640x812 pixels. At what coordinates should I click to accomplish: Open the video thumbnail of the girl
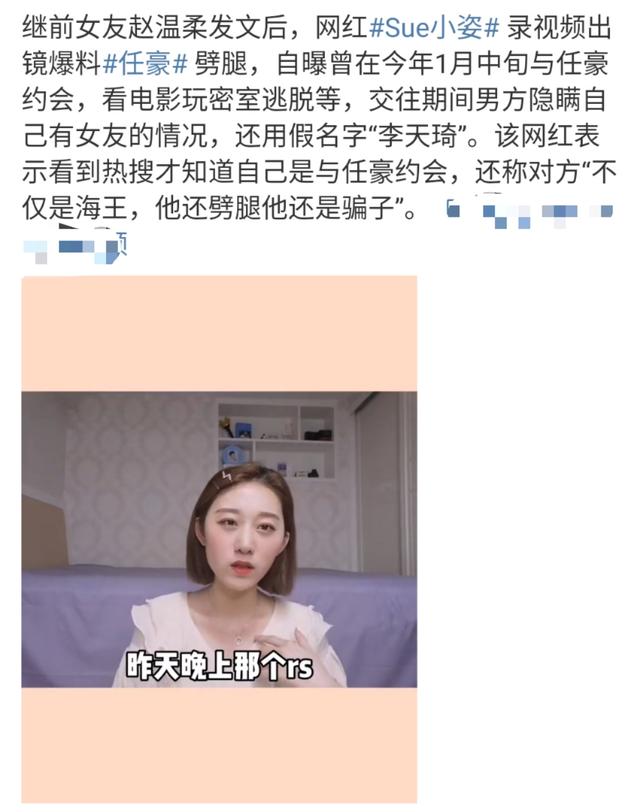tap(219, 538)
